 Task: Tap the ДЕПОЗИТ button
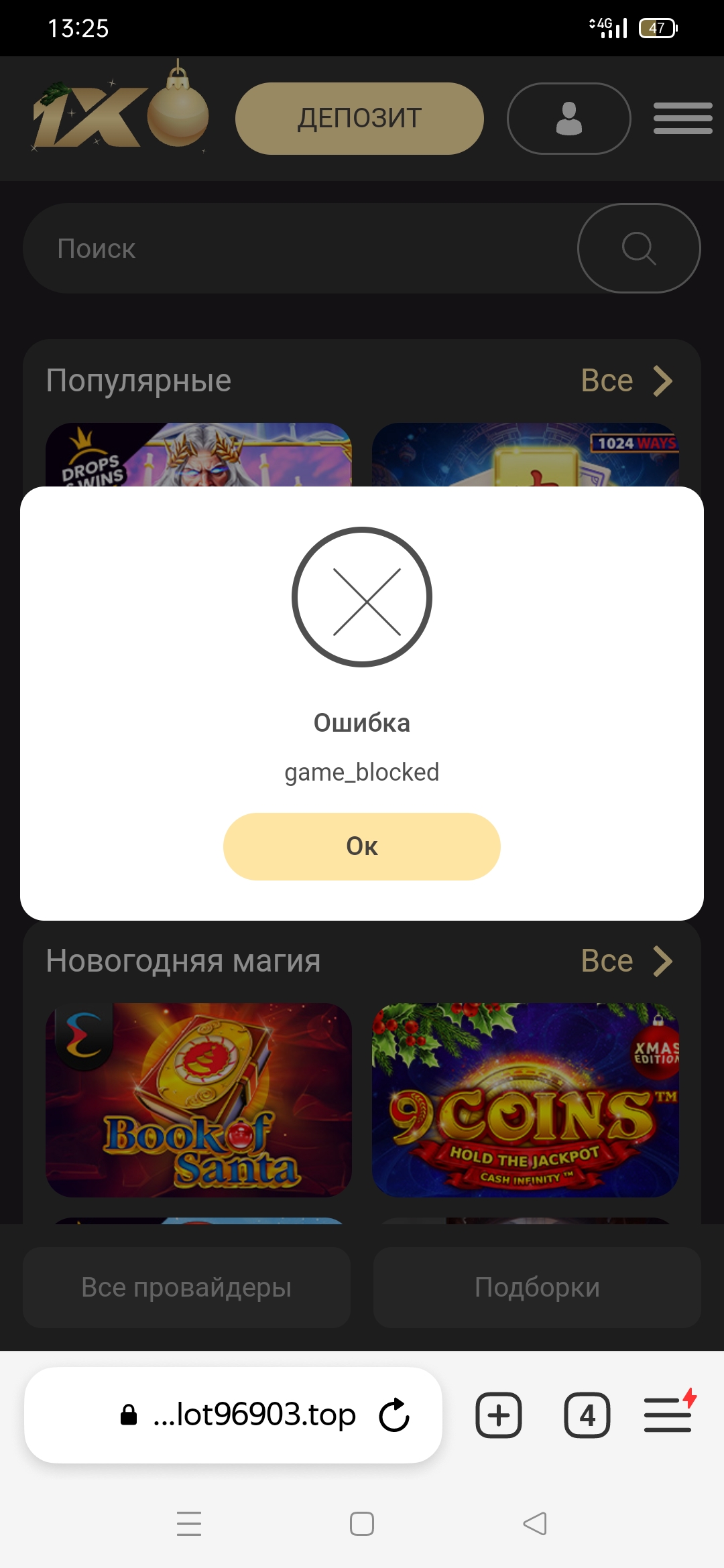(359, 119)
